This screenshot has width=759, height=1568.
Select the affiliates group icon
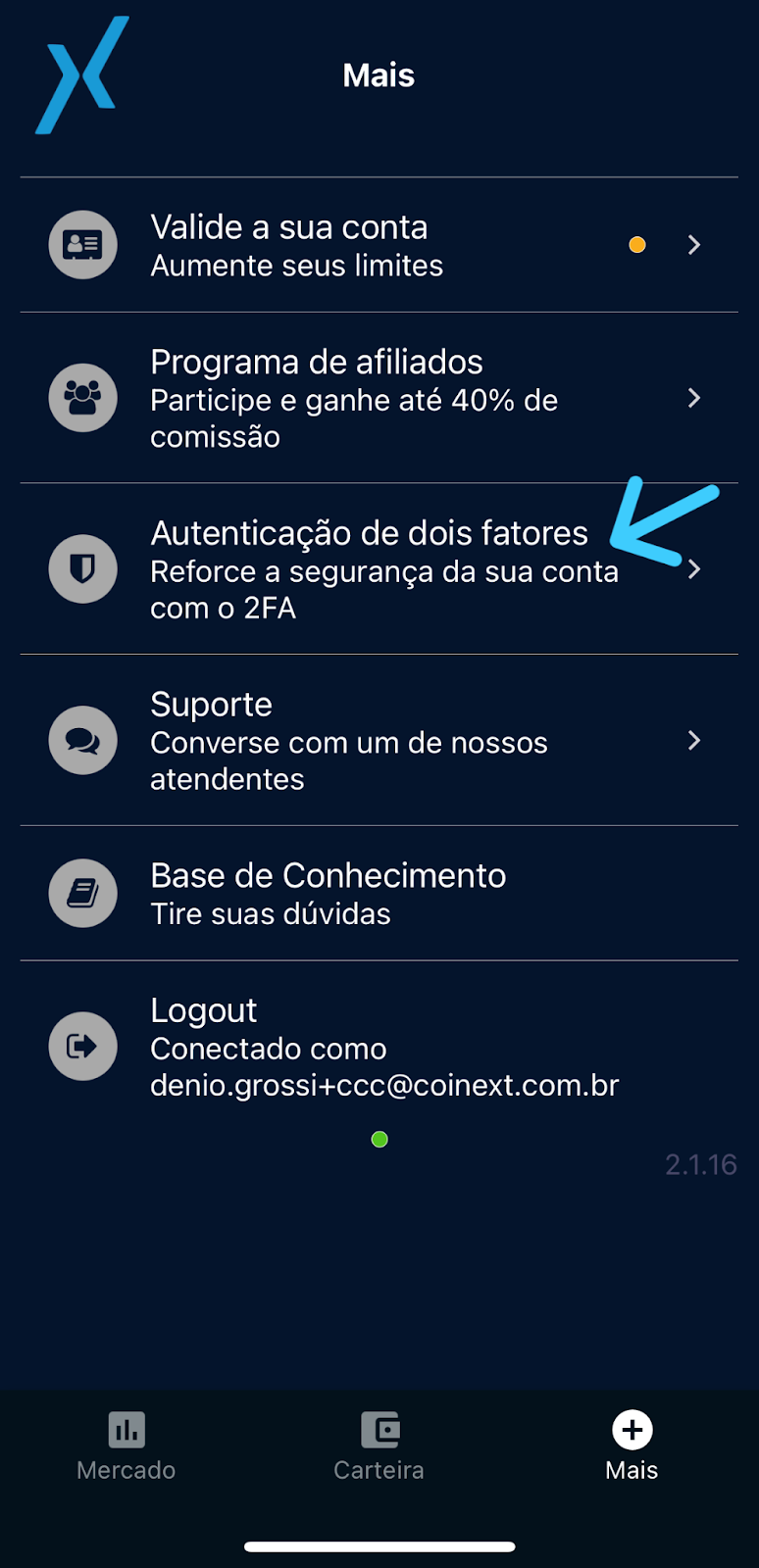[82, 398]
